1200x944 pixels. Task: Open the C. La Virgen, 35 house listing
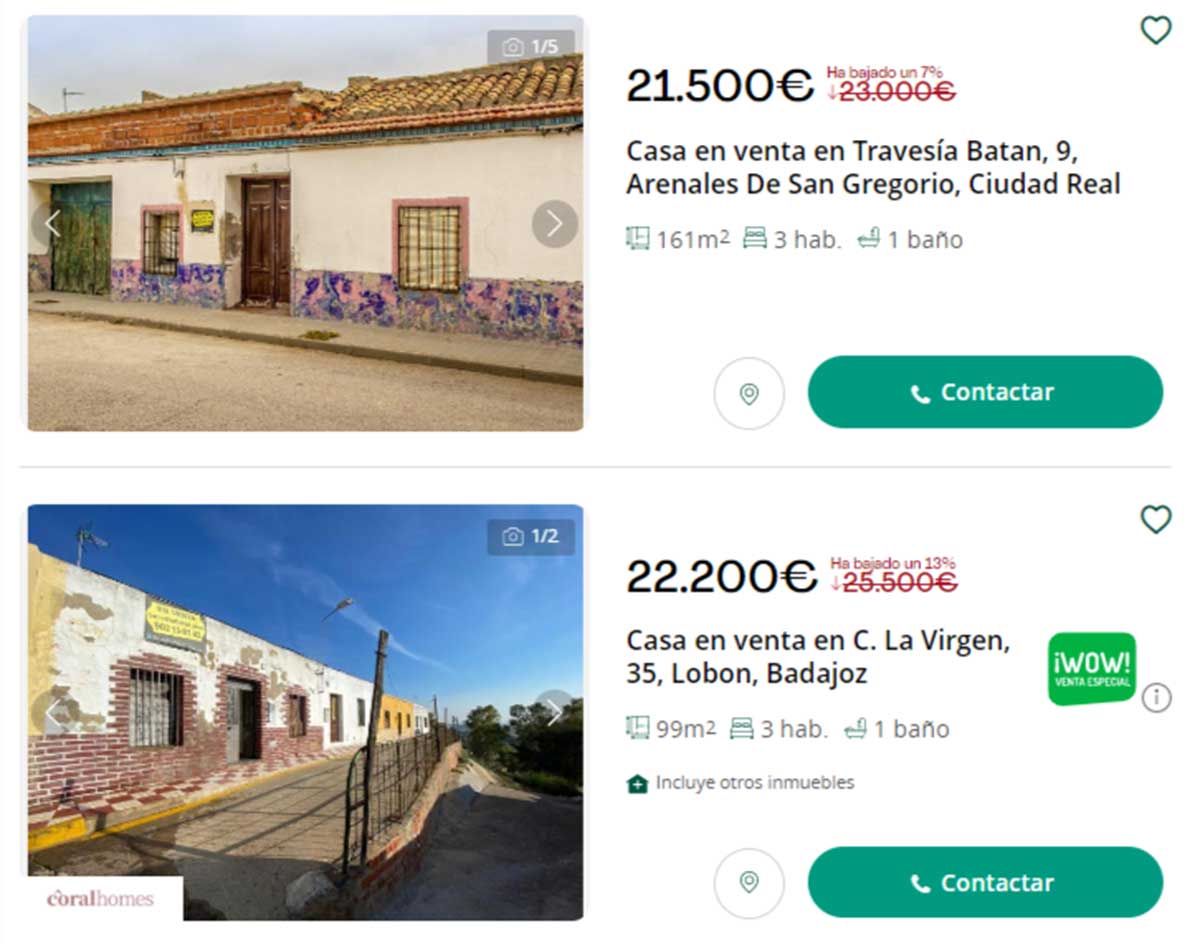click(x=818, y=656)
